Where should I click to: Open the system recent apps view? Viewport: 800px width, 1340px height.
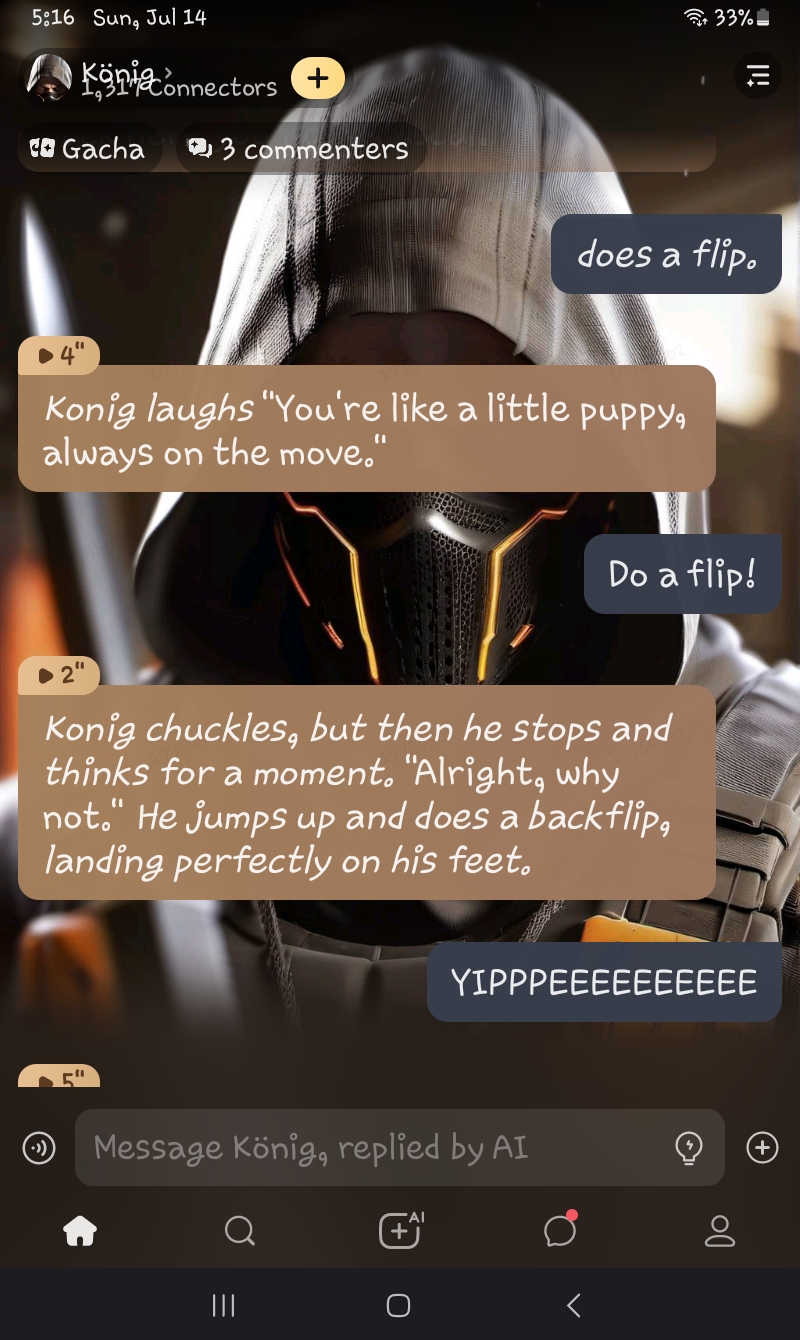(x=224, y=1305)
